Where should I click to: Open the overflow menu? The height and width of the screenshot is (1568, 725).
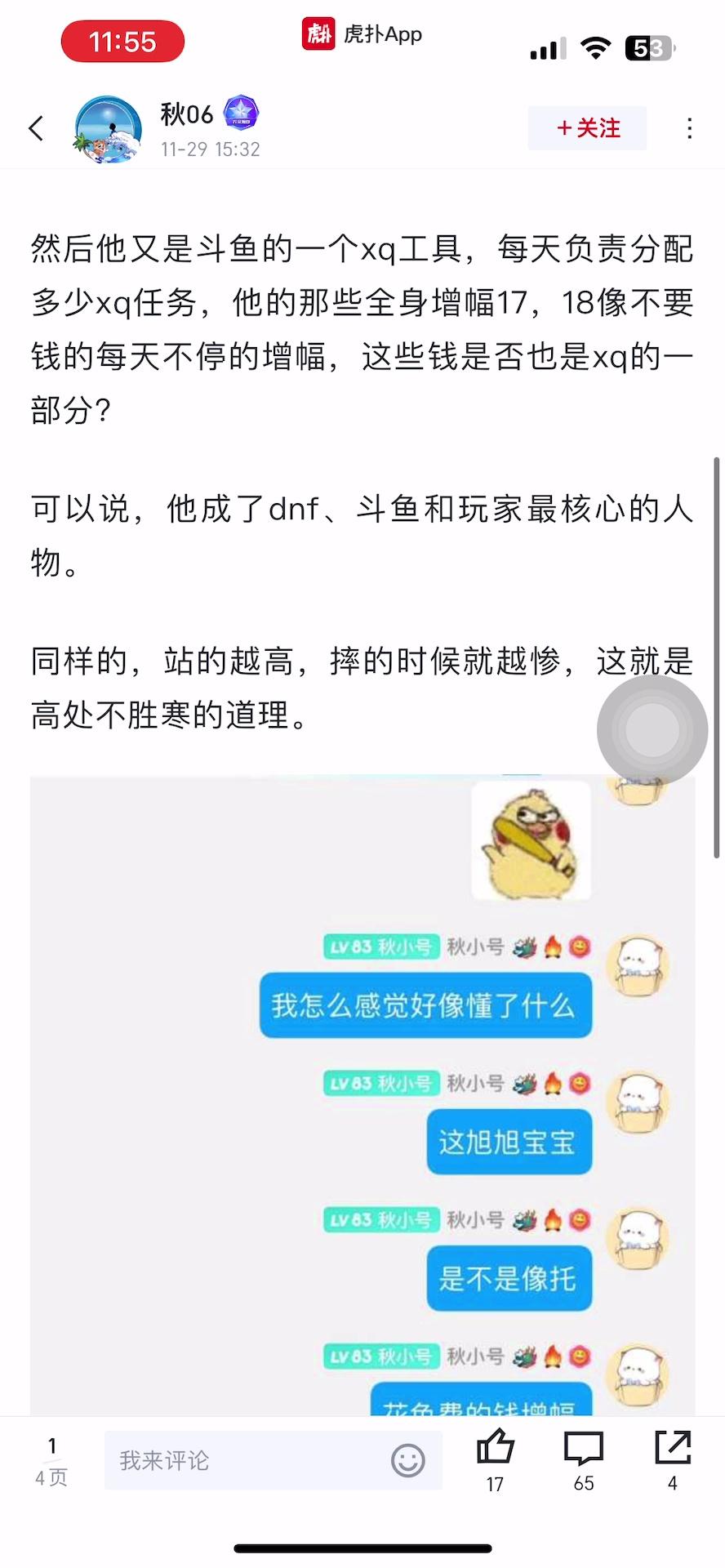click(x=690, y=128)
